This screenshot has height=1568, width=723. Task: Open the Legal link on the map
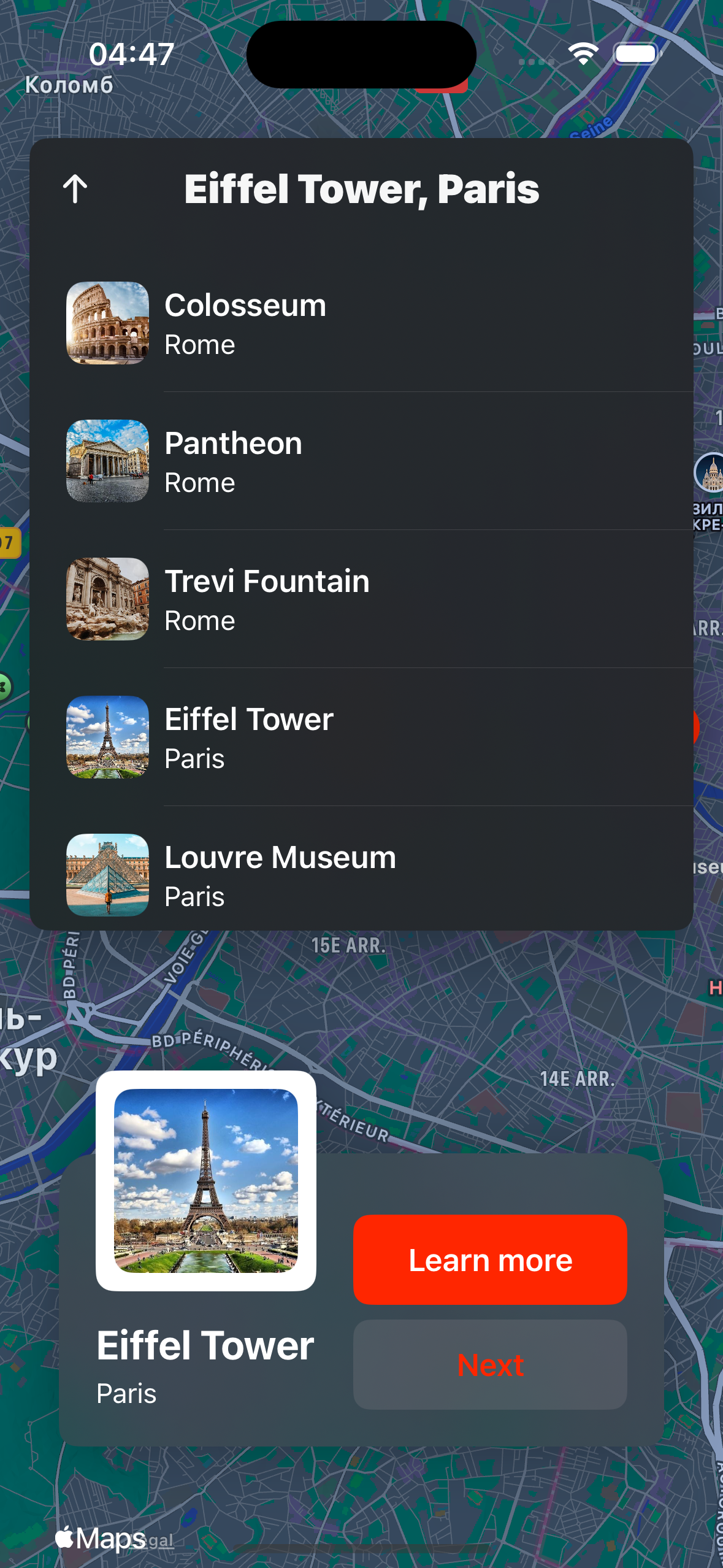(161, 1540)
